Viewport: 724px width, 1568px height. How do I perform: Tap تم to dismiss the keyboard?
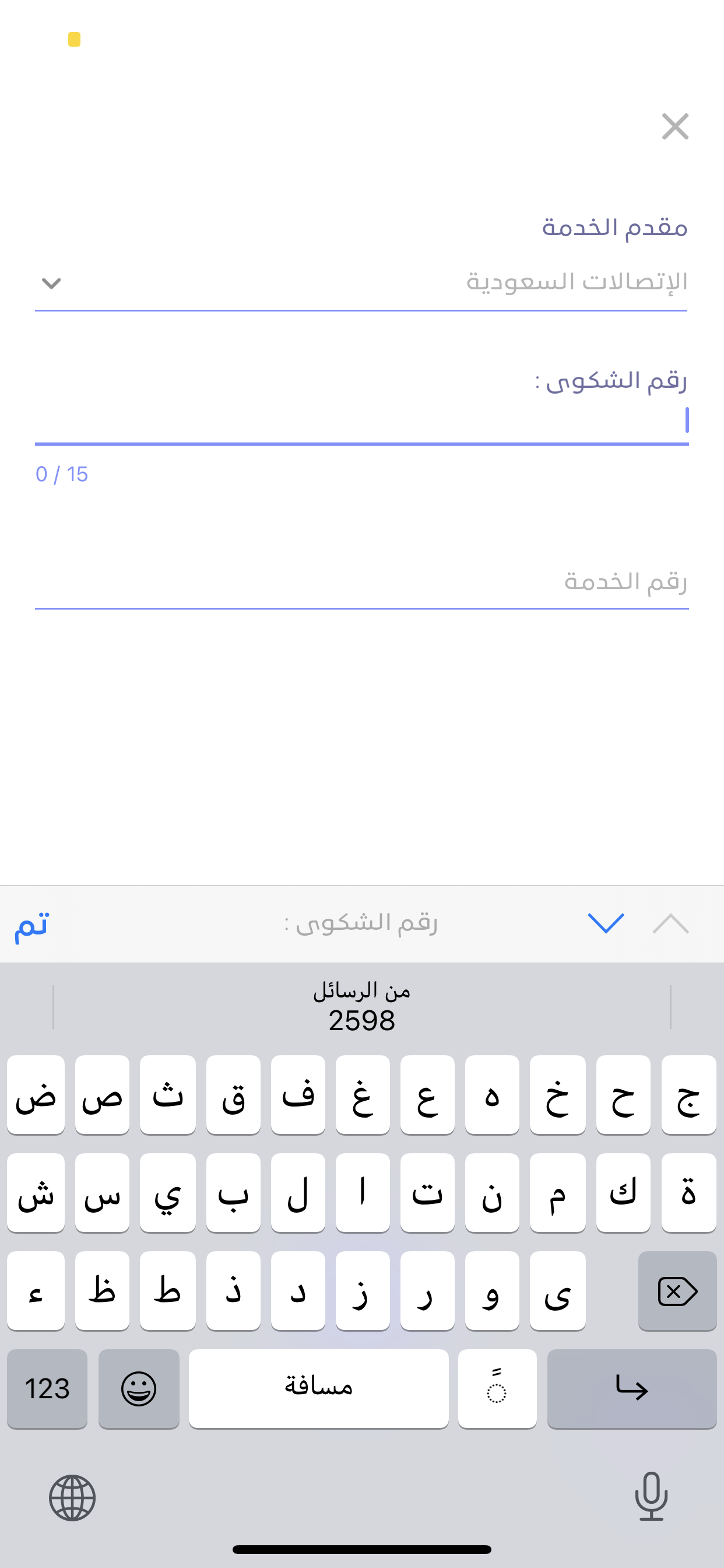[x=31, y=925]
